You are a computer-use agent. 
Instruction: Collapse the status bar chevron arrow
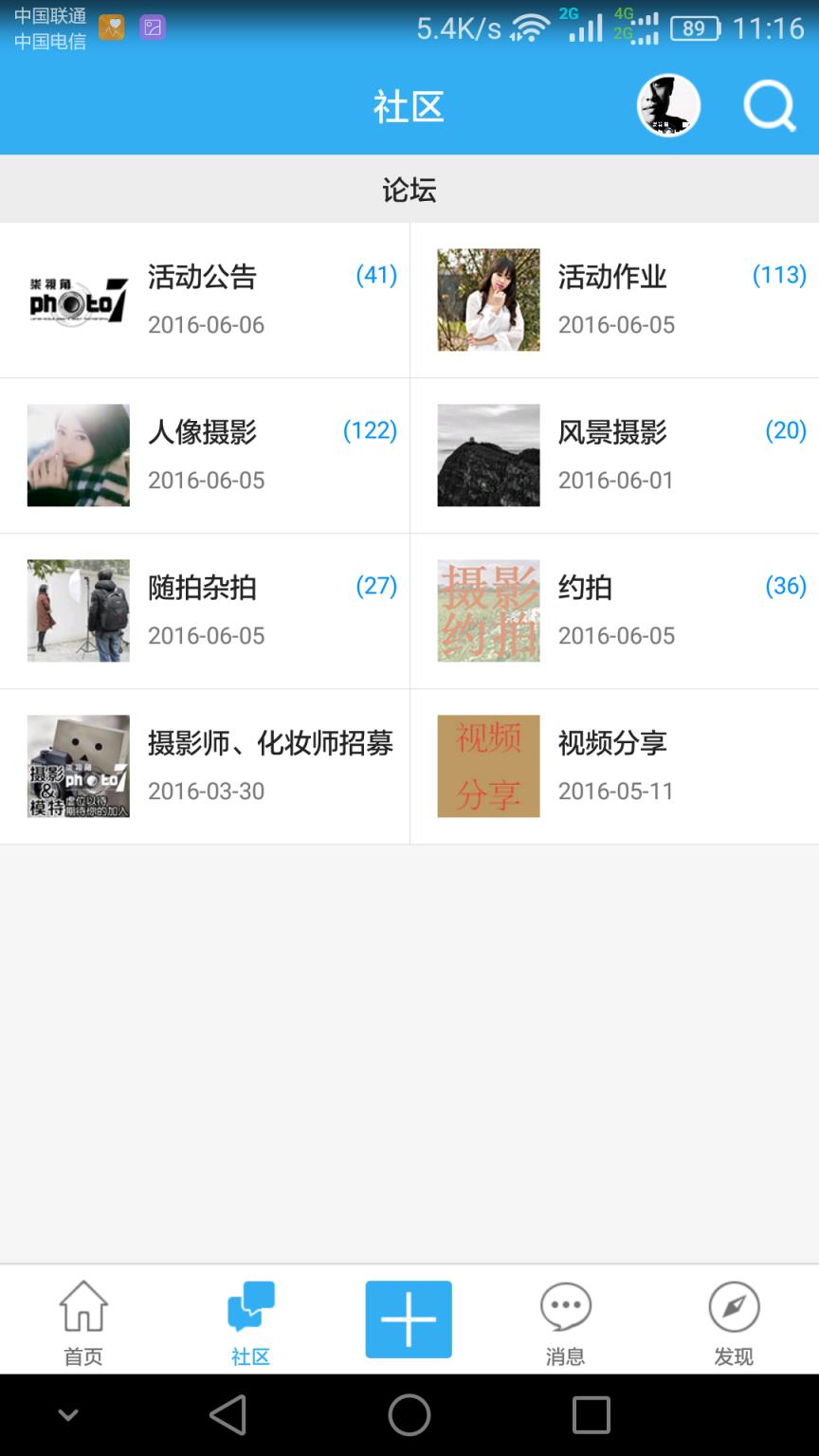[x=67, y=1413]
